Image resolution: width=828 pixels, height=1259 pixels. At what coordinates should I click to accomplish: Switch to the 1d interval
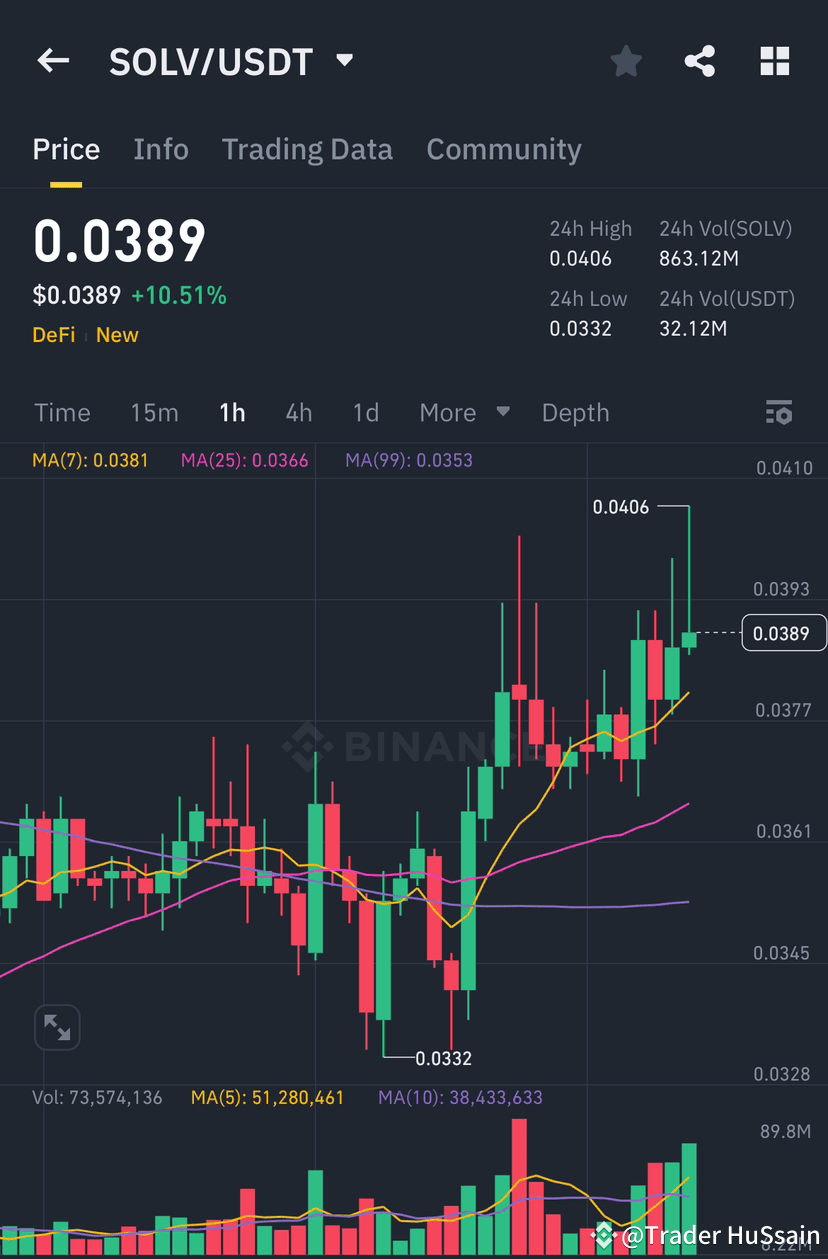366,412
